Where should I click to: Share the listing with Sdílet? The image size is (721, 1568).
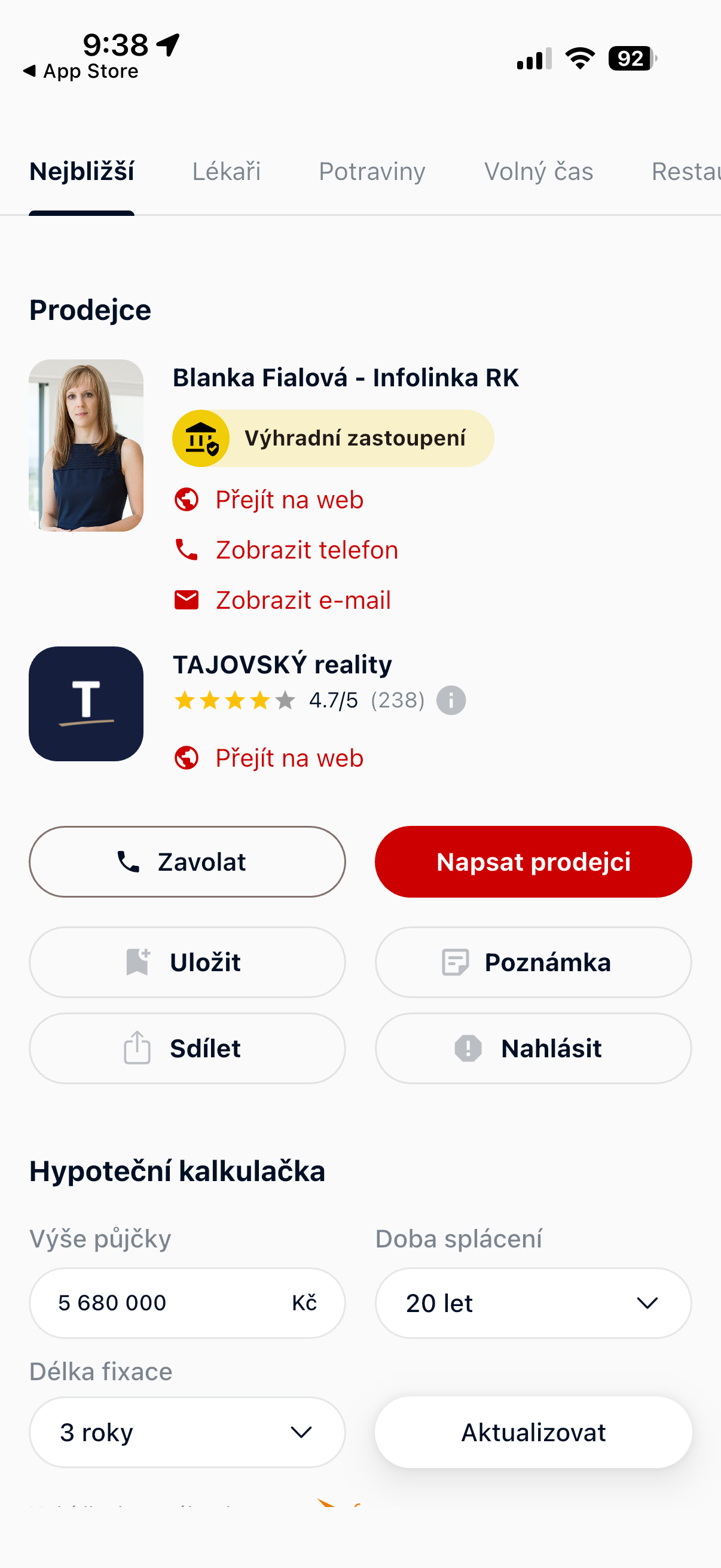187,1048
